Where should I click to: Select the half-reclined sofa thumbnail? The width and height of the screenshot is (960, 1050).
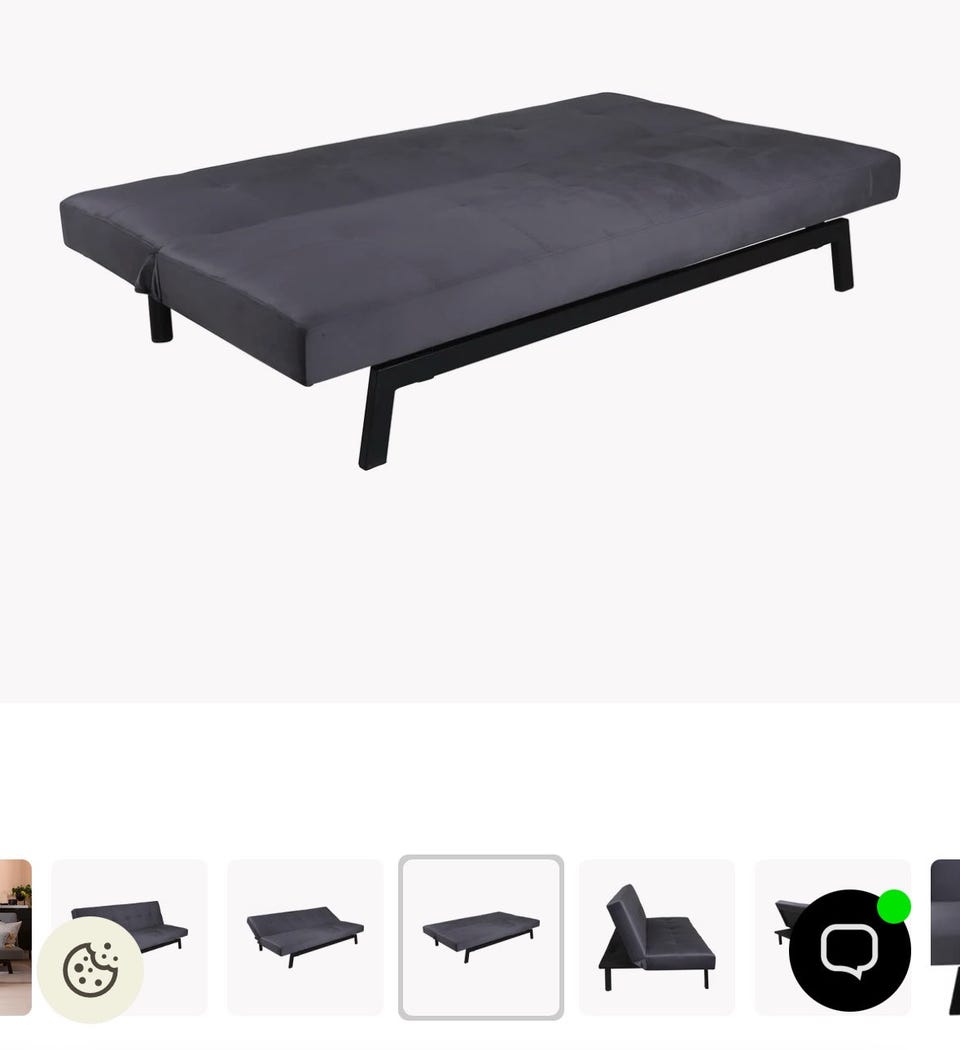pyautogui.click(x=305, y=937)
